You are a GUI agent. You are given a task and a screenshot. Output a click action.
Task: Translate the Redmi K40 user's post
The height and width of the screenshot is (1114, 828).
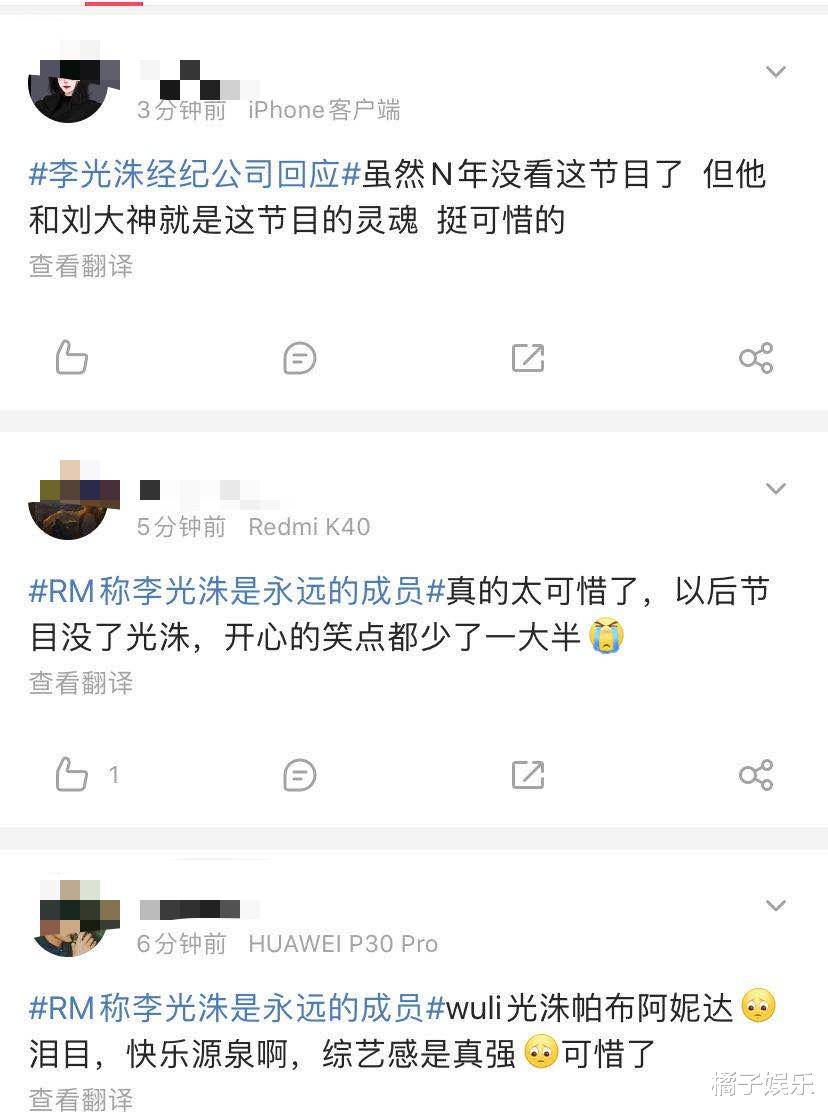(81, 683)
